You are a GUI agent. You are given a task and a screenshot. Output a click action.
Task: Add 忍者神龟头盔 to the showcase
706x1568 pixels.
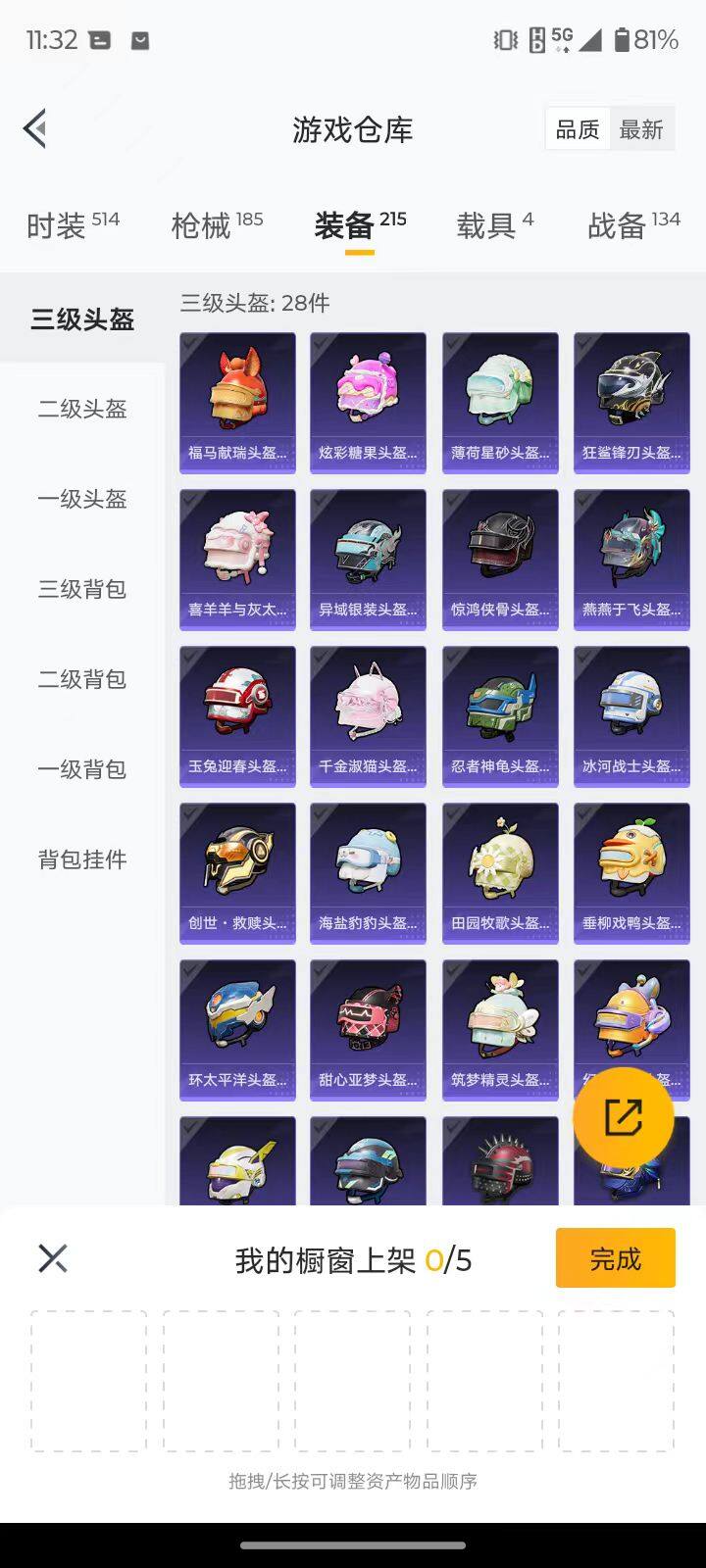point(500,715)
